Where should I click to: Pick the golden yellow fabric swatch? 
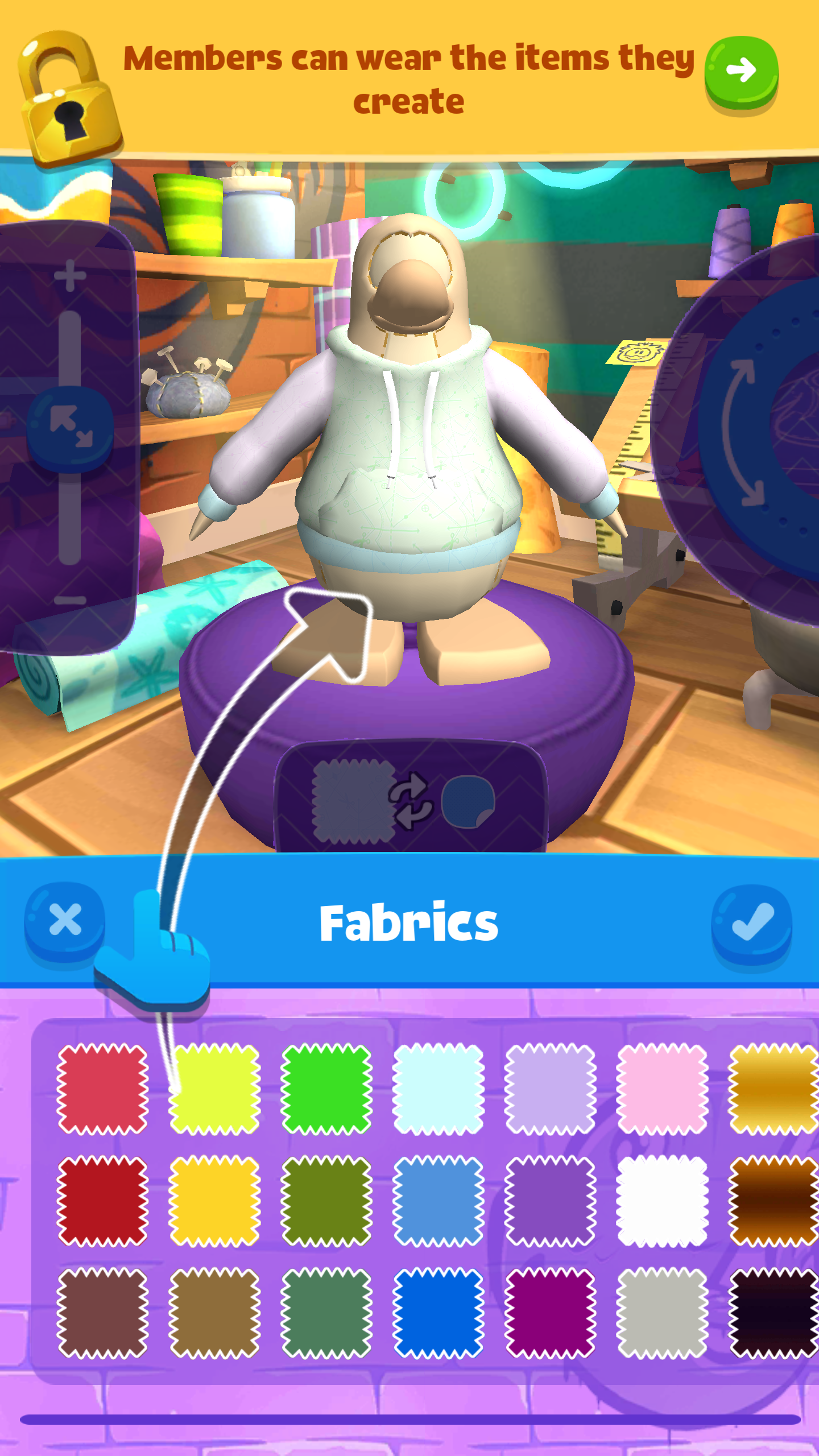(215, 1201)
